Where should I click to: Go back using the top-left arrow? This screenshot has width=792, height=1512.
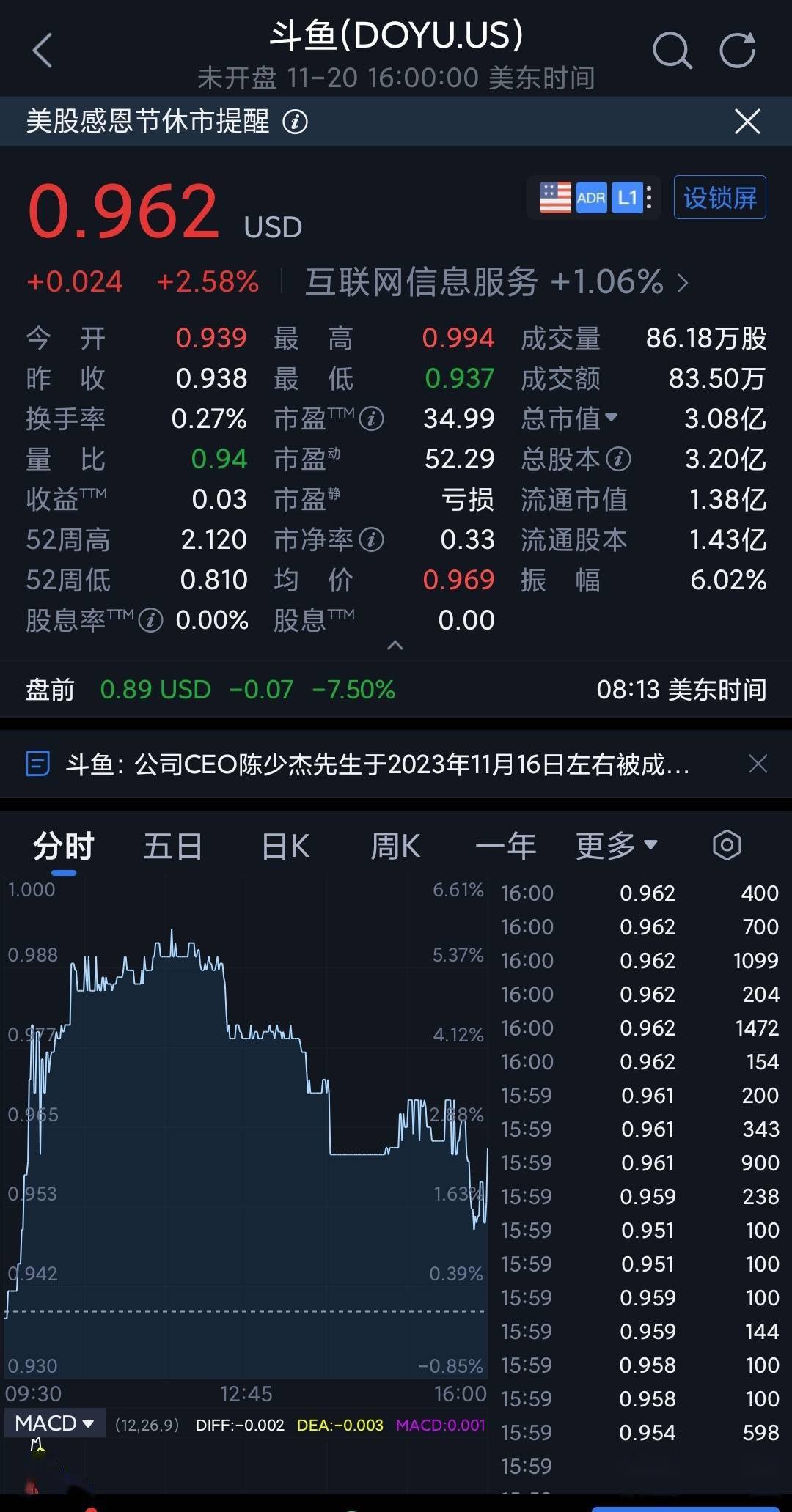tap(43, 51)
